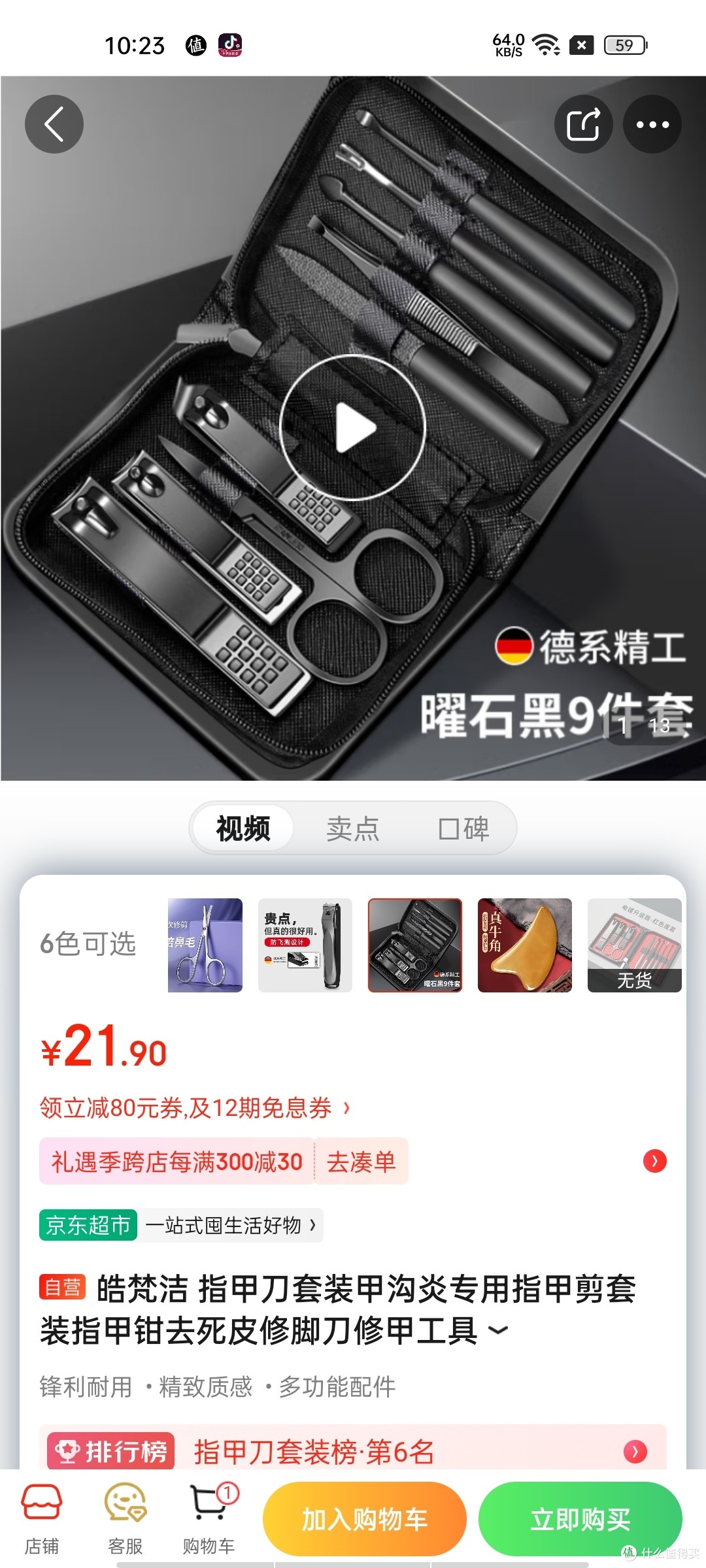Expand the full product title
This screenshot has height=1568, width=706.
point(499,1330)
